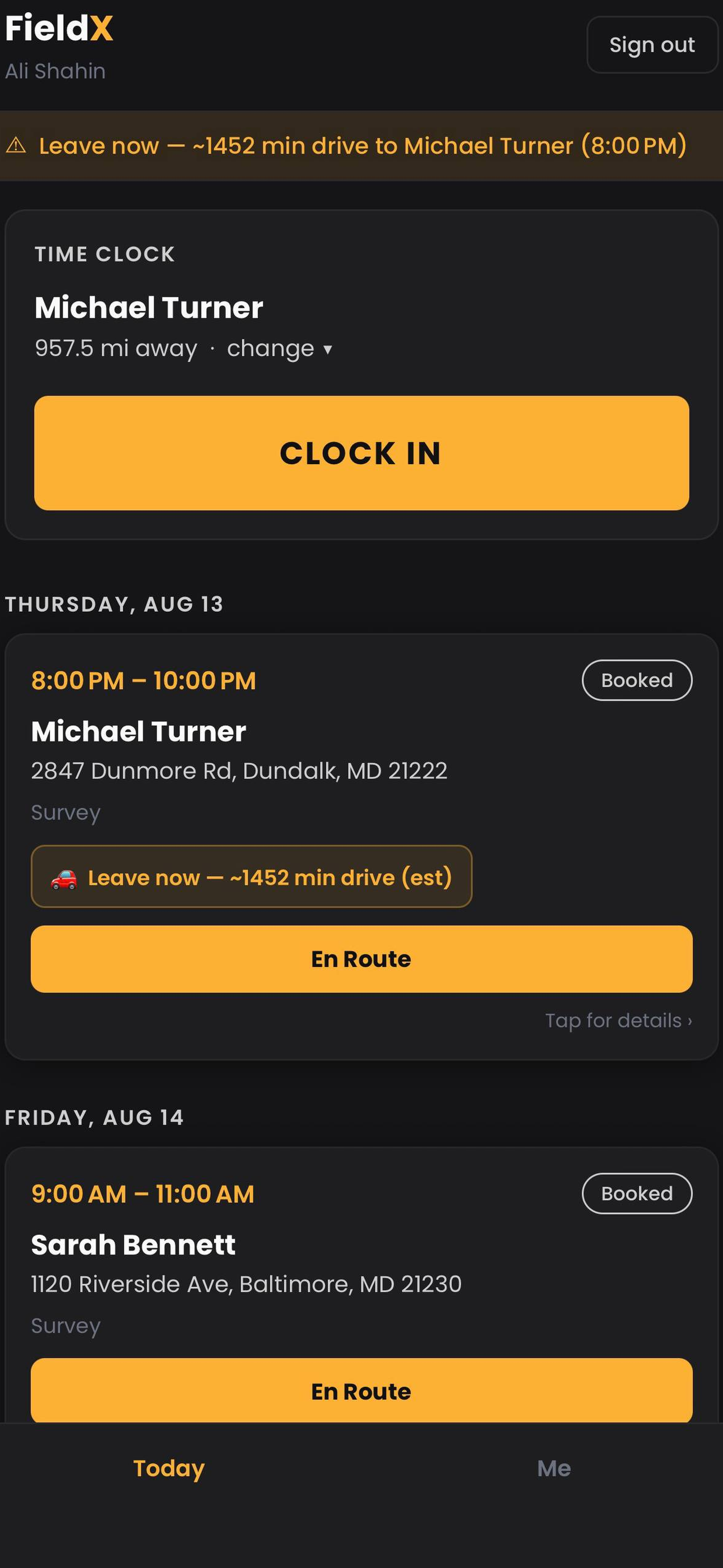Mark En Route for Sarah Bennett
723x1568 pixels.
(x=361, y=1391)
